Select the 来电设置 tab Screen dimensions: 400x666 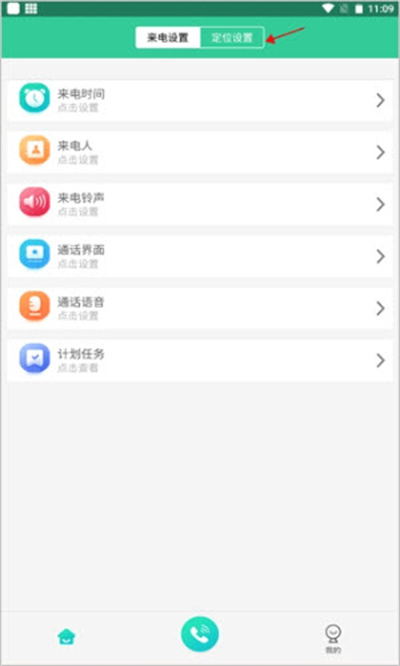click(168, 37)
